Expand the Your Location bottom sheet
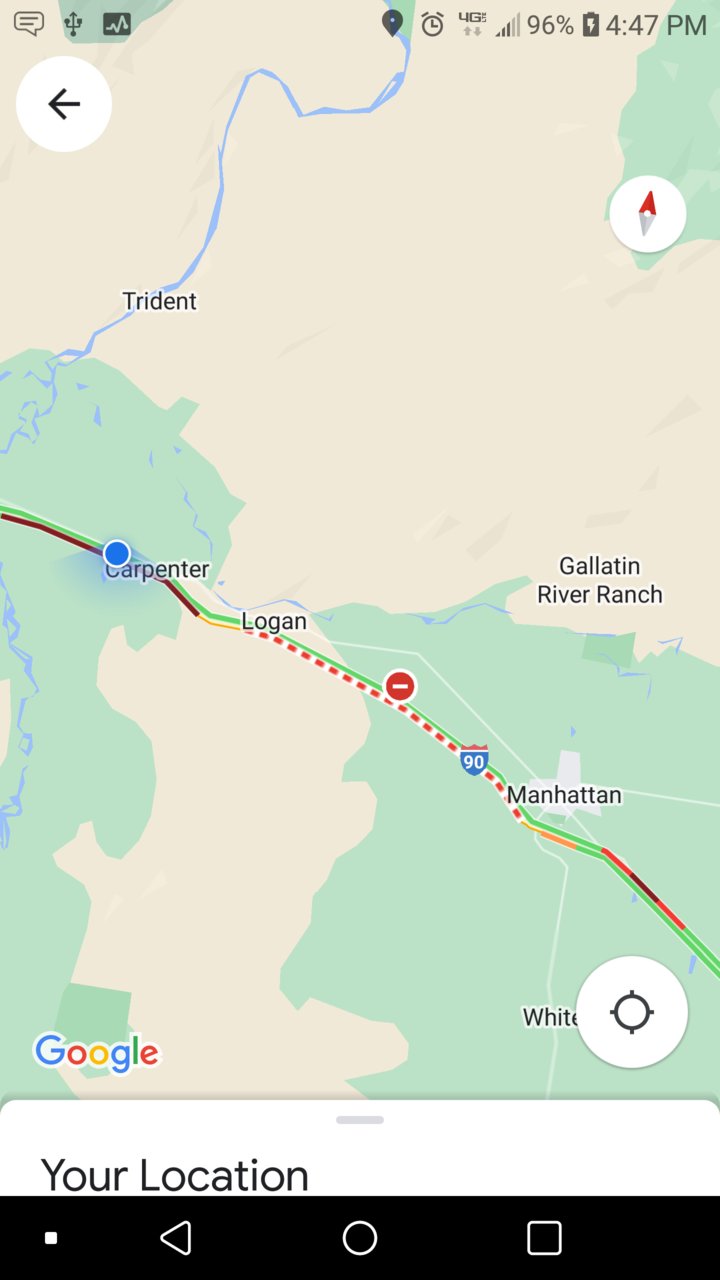Viewport: 720px width, 1280px height. (x=360, y=1121)
